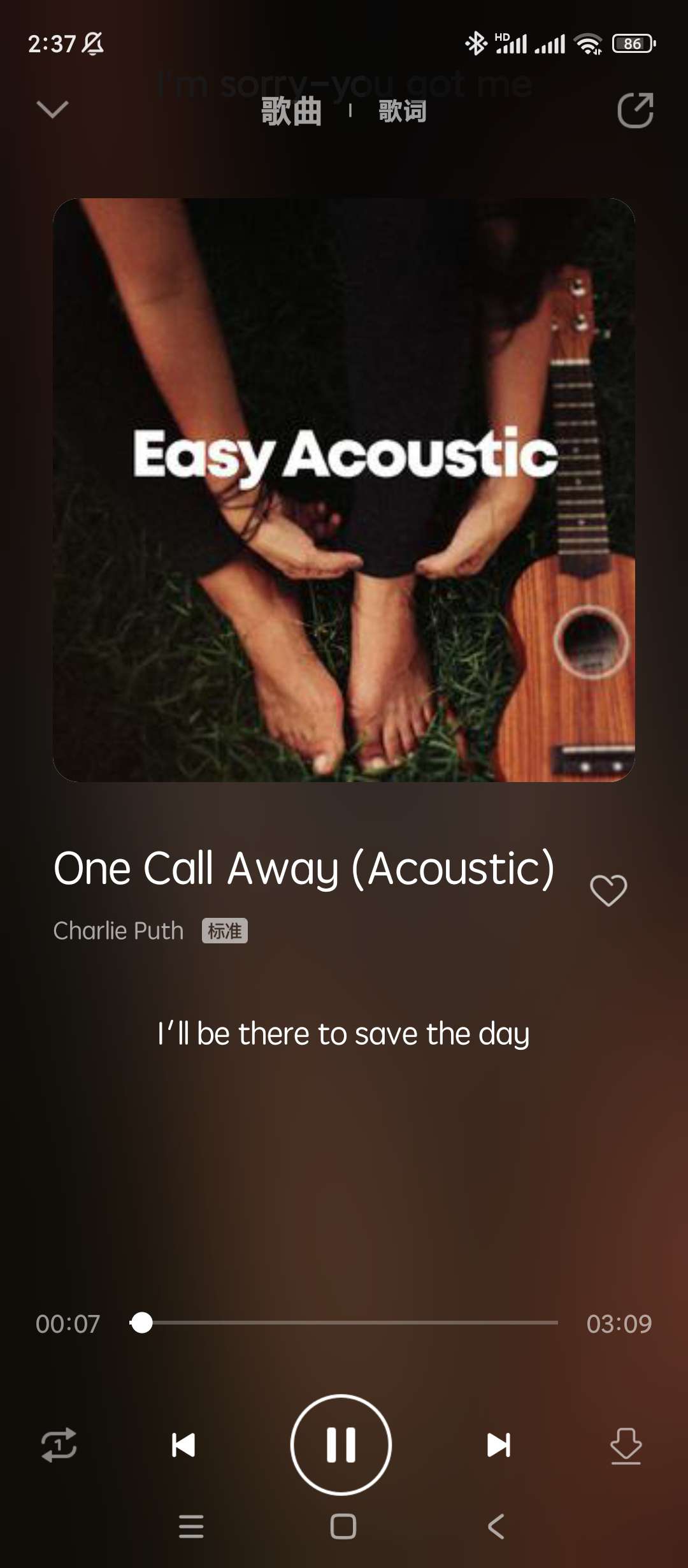
Task: Go back using the system back button
Action: (x=496, y=1527)
